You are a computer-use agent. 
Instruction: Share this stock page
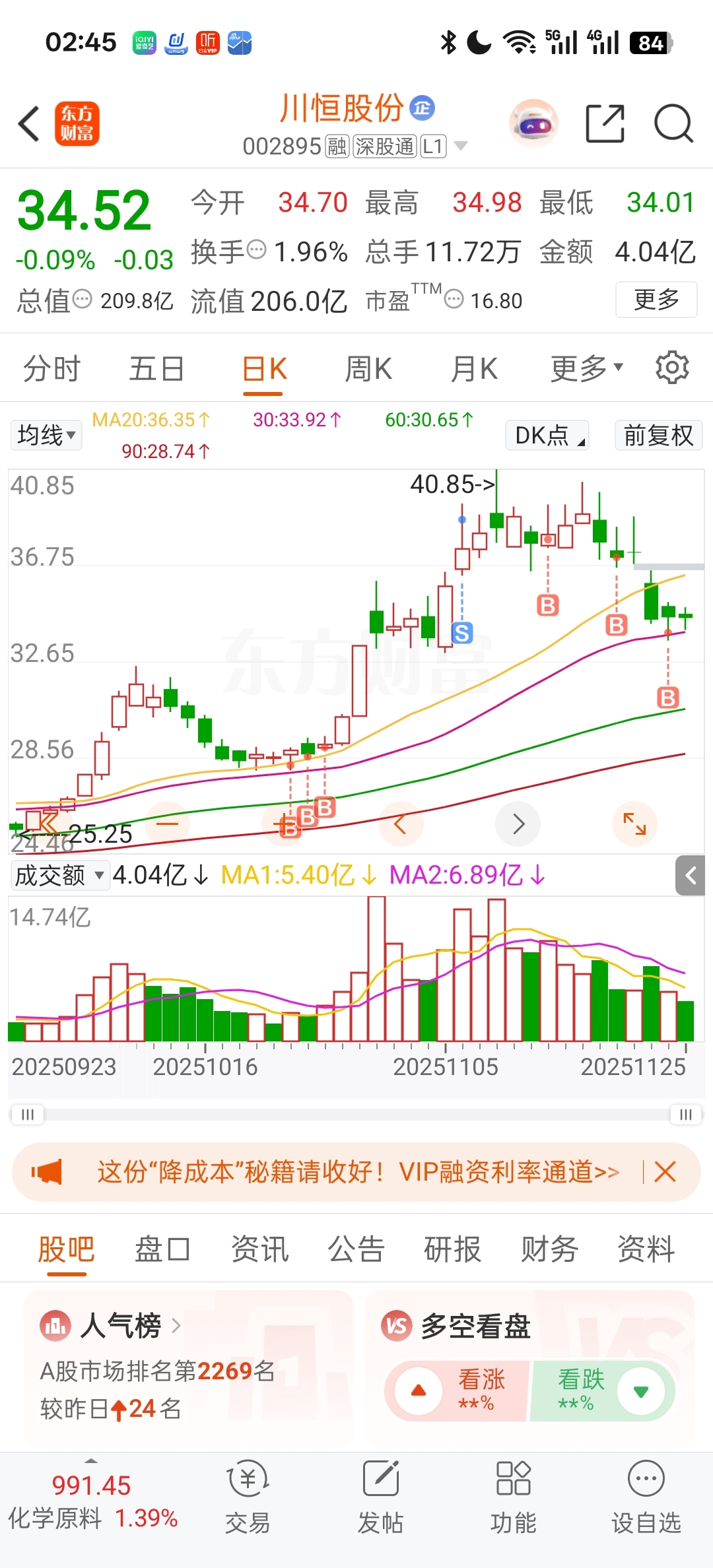(605, 123)
